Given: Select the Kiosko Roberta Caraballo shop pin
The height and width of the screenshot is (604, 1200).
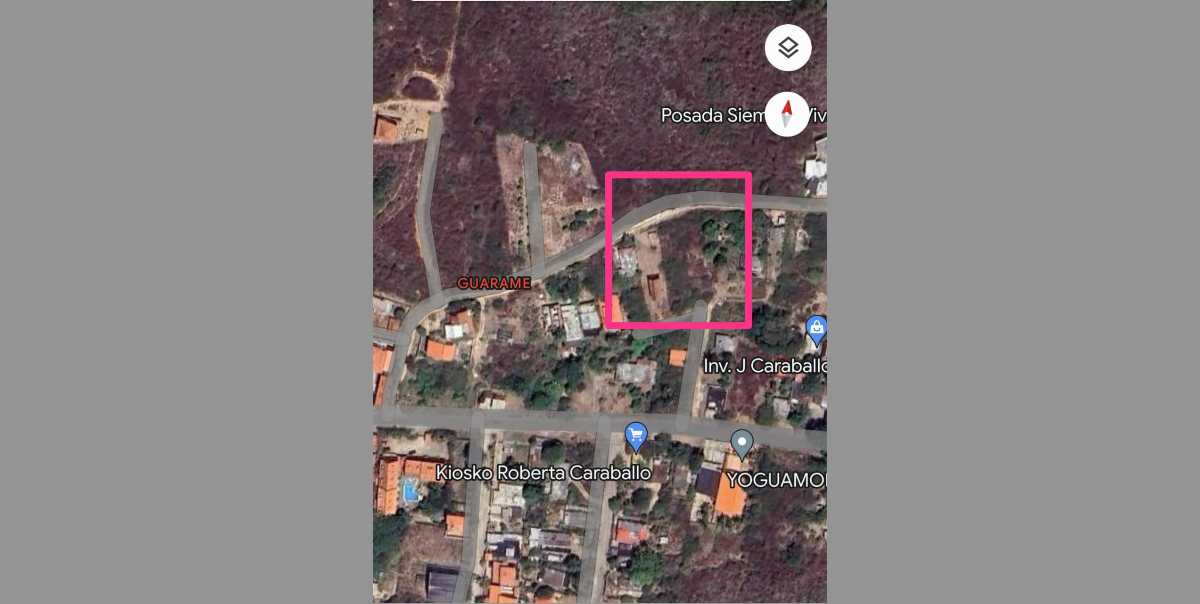Looking at the screenshot, I should 635,436.
